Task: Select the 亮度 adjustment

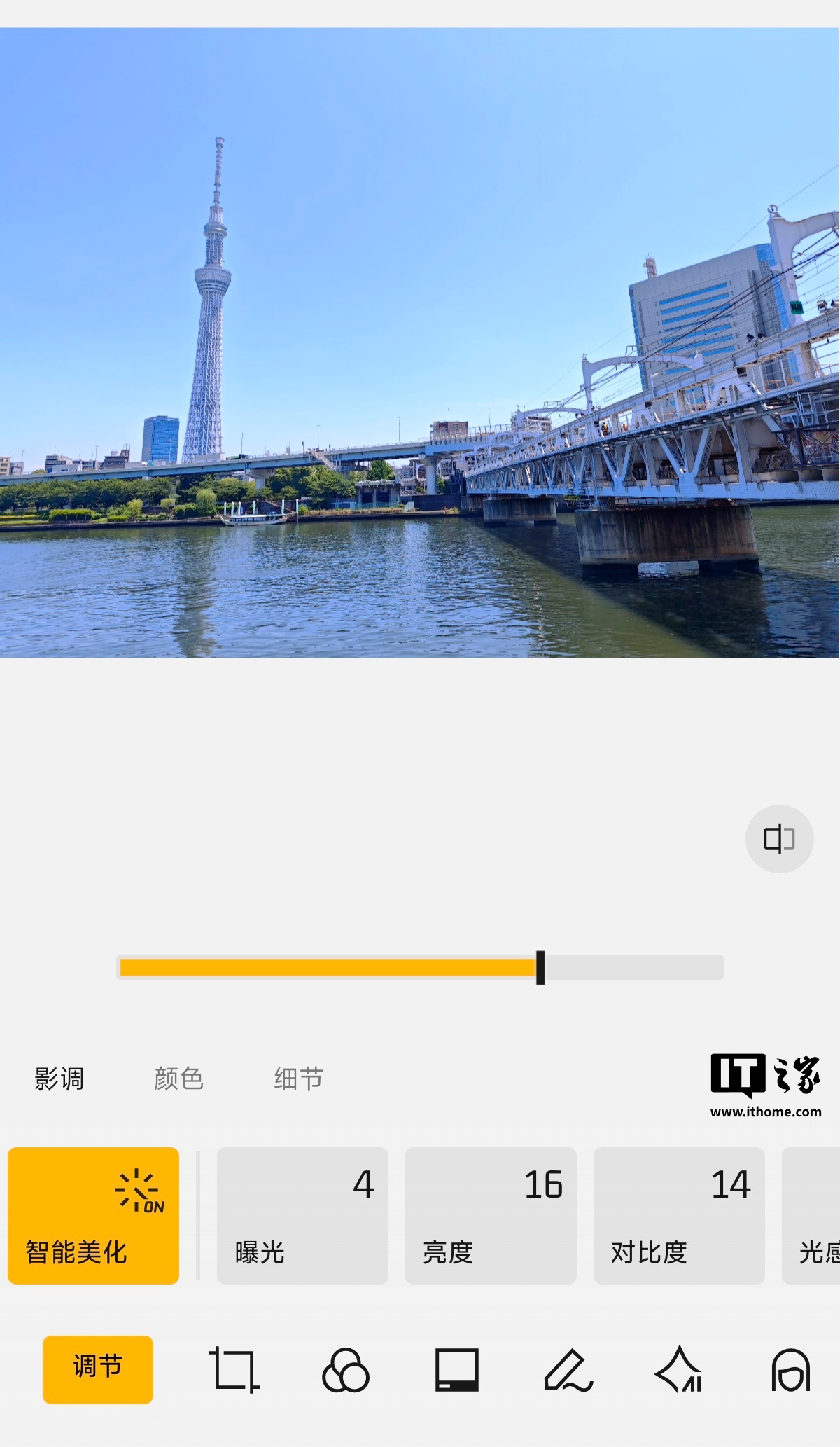Action: click(491, 1215)
